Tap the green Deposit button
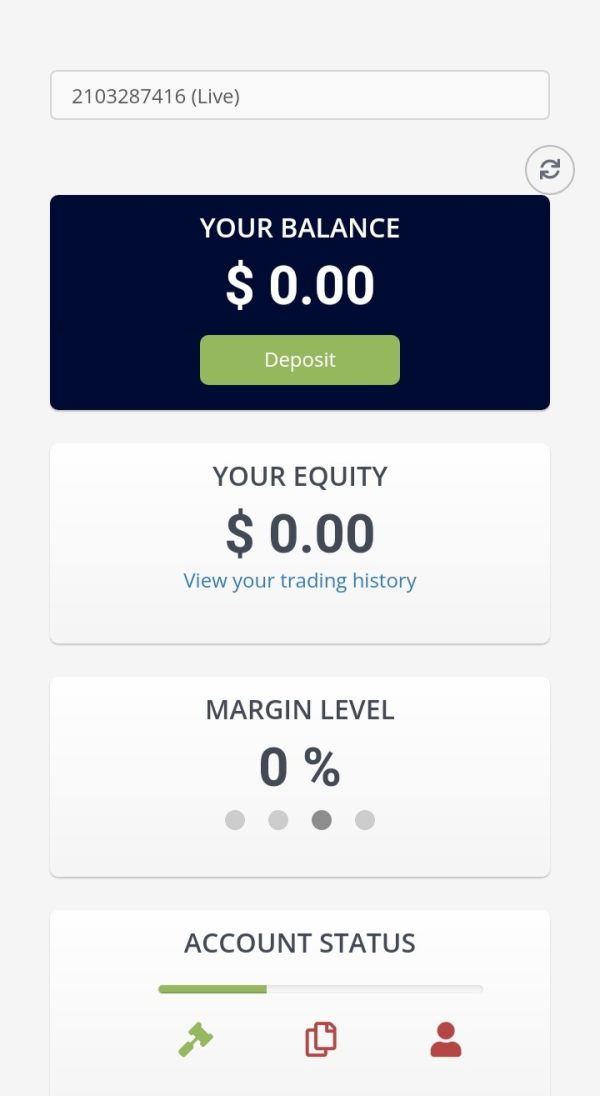600x1096 pixels. (x=300, y=360)
